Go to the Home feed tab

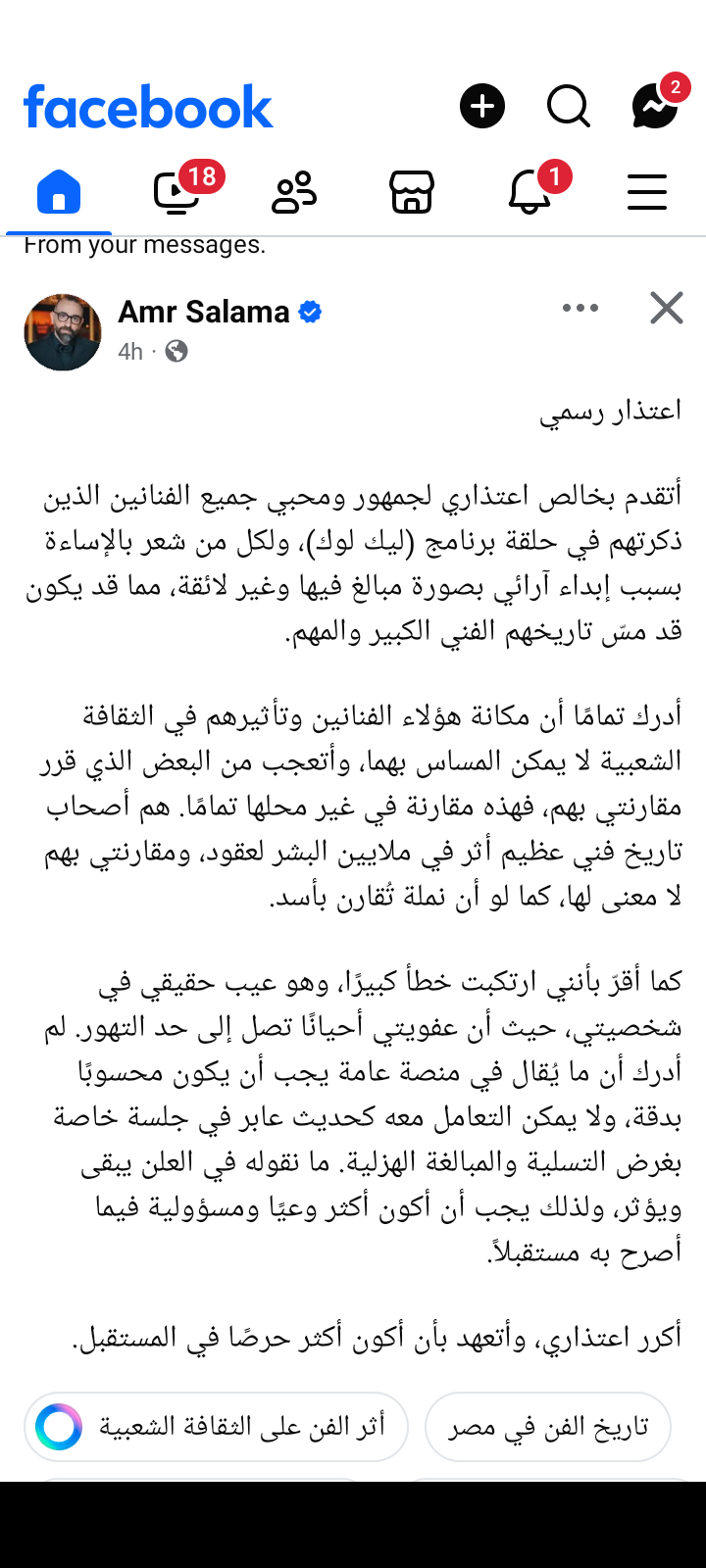(59, 191)
